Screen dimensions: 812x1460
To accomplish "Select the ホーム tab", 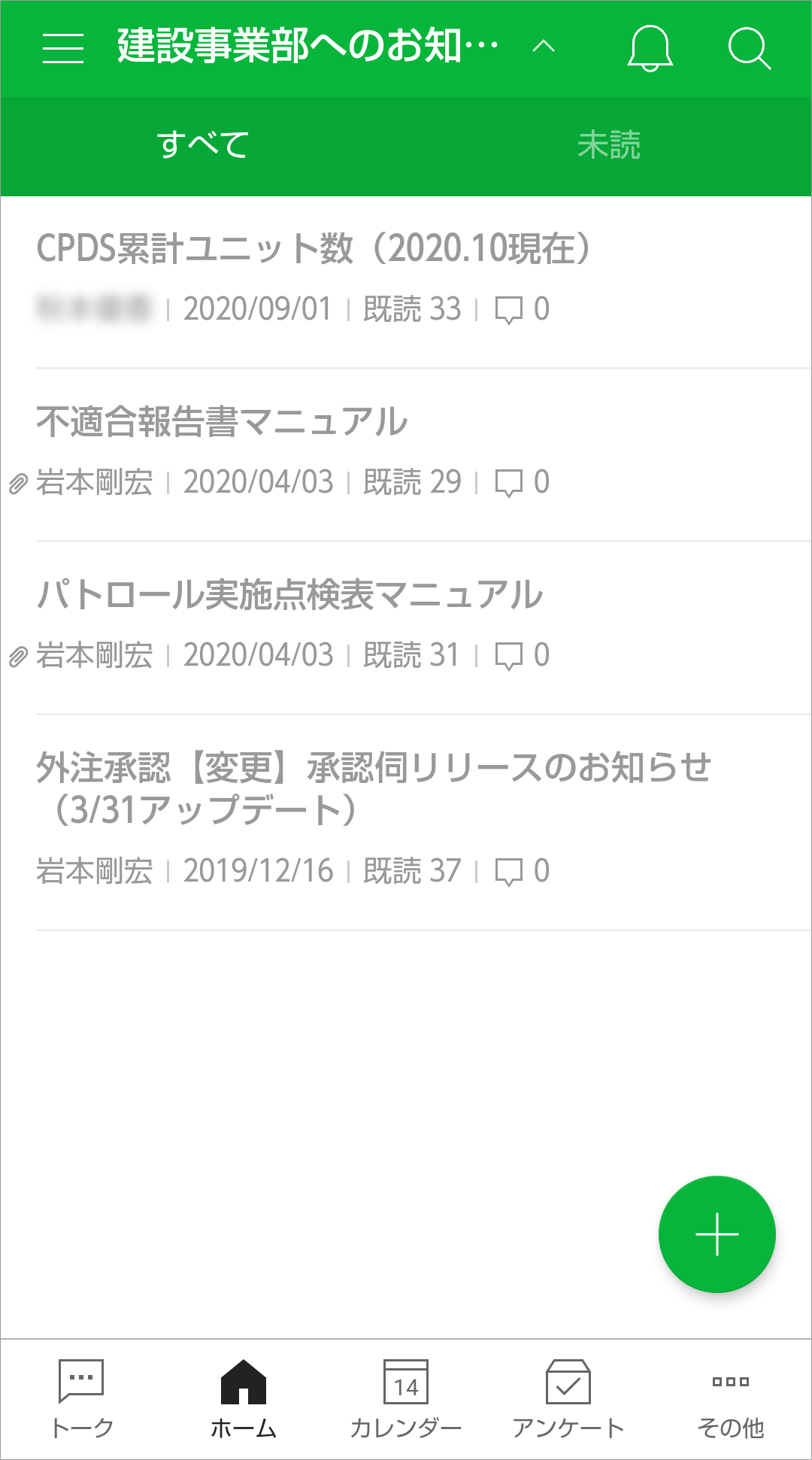I will [244, 1400].
